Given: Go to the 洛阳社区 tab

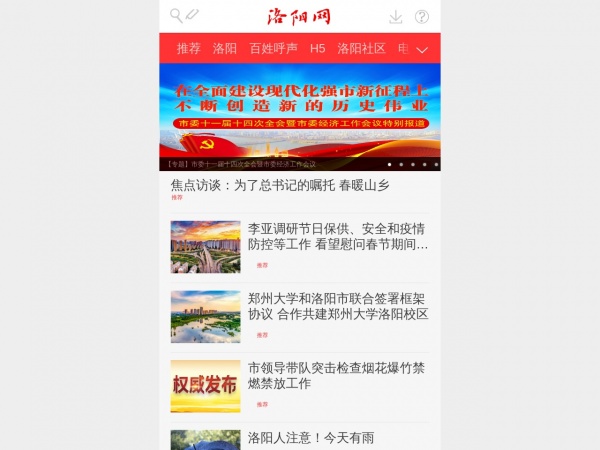Looking at the screenshot, I should pyautogui.click(x=361, y=48).
